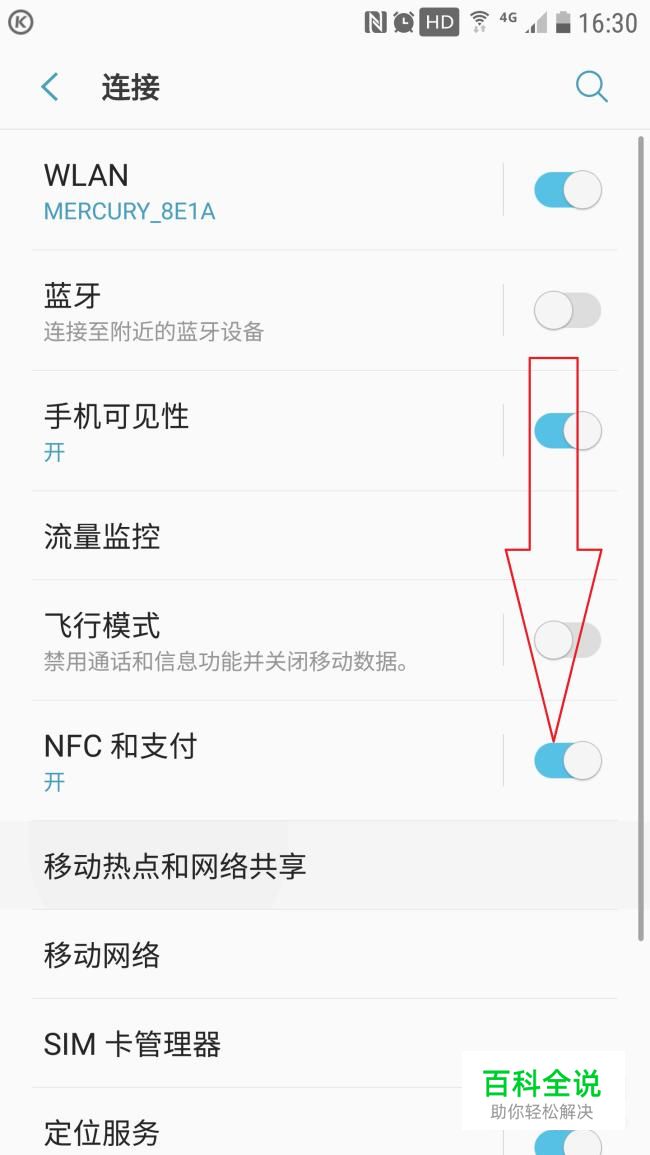Image resolution: width=650 pixels, height=1155 pixels.
Task: Open SIM 卡管理器
Action: pyautogui.click(x=250, y=1044)
